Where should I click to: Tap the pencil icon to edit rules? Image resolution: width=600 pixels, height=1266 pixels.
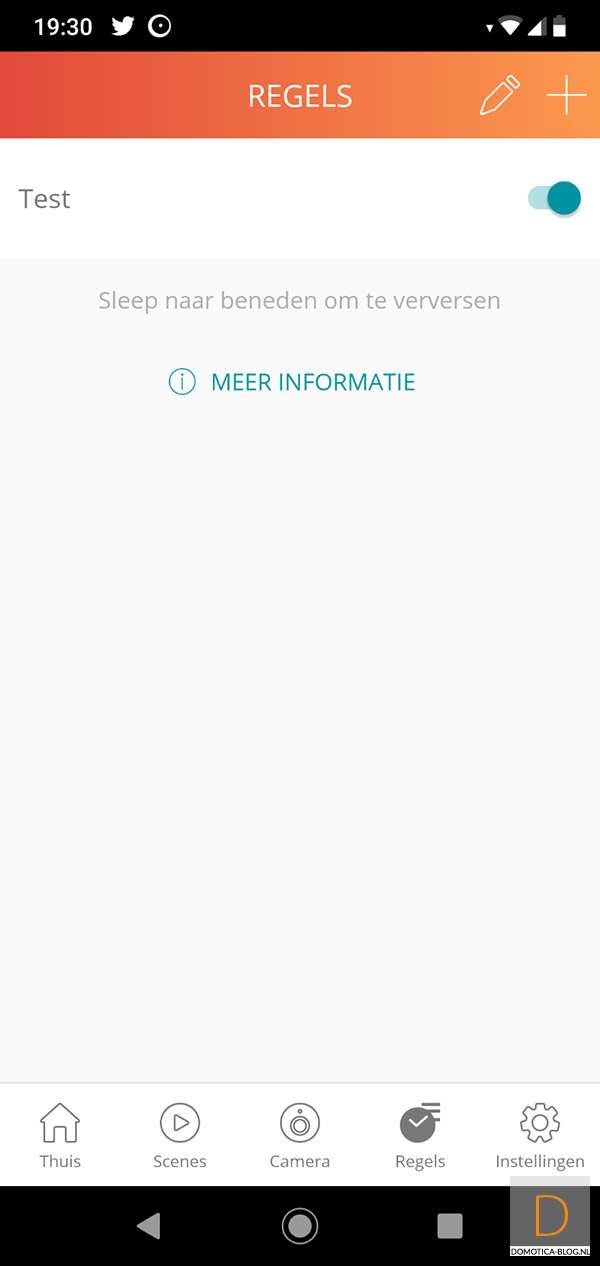[x=500, y=97]
